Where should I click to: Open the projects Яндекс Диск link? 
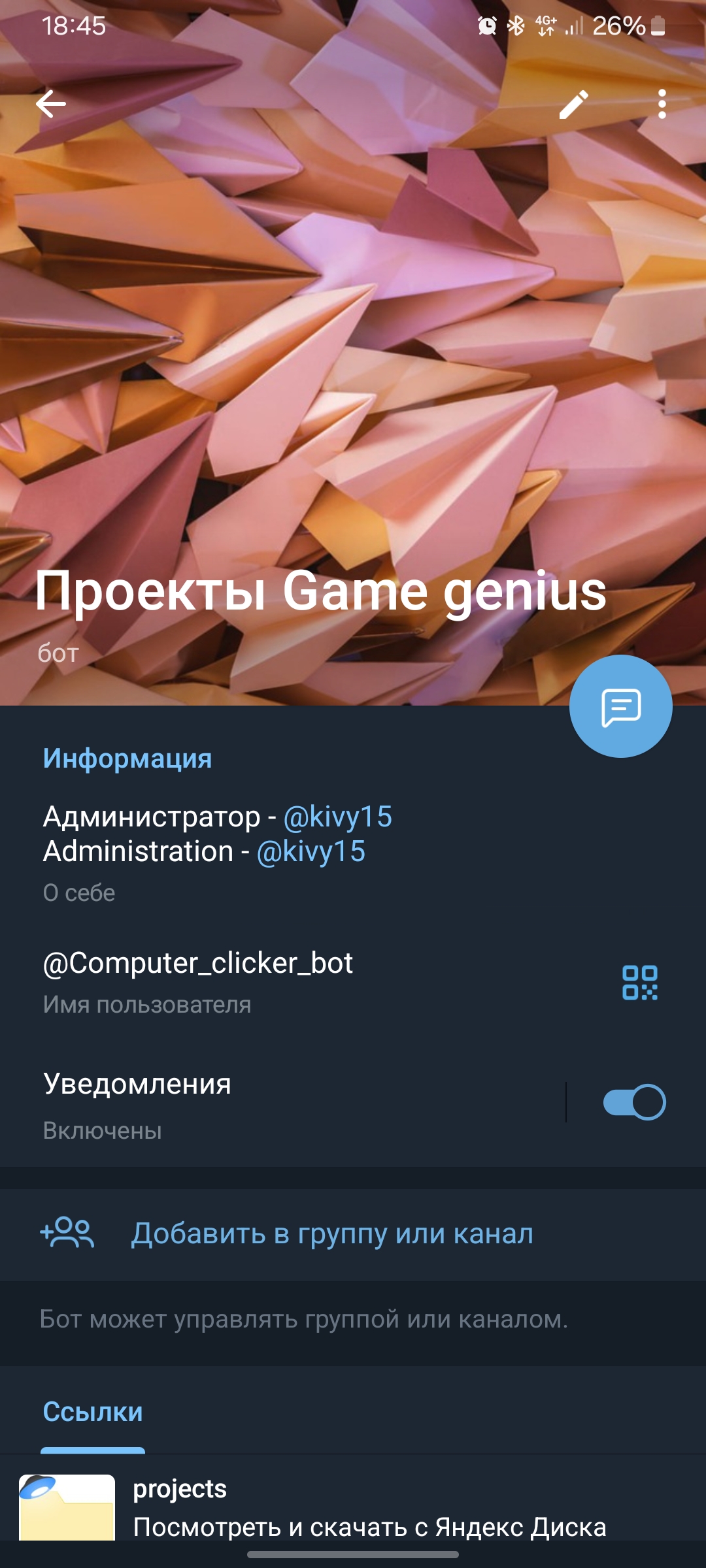[369, 1508]
